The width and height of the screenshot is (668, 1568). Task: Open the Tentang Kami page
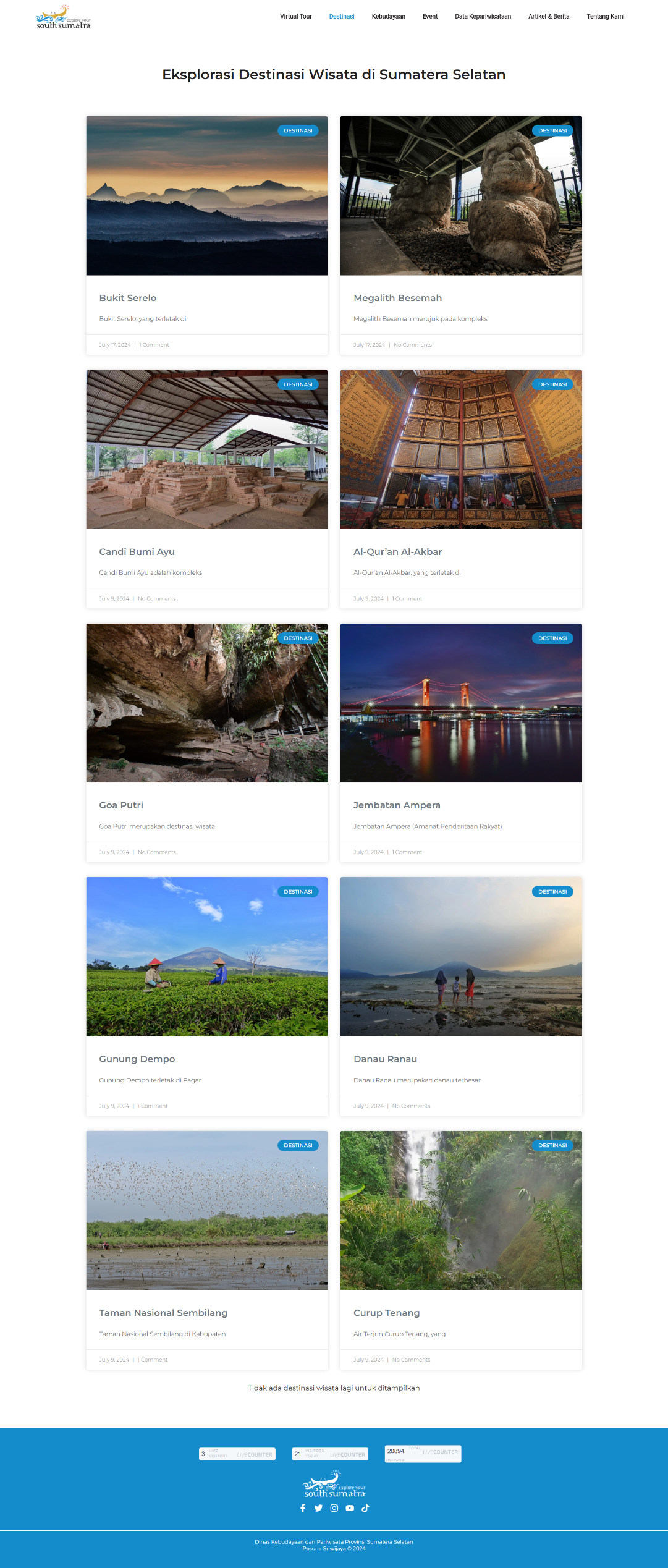click(x=605, y=17)
